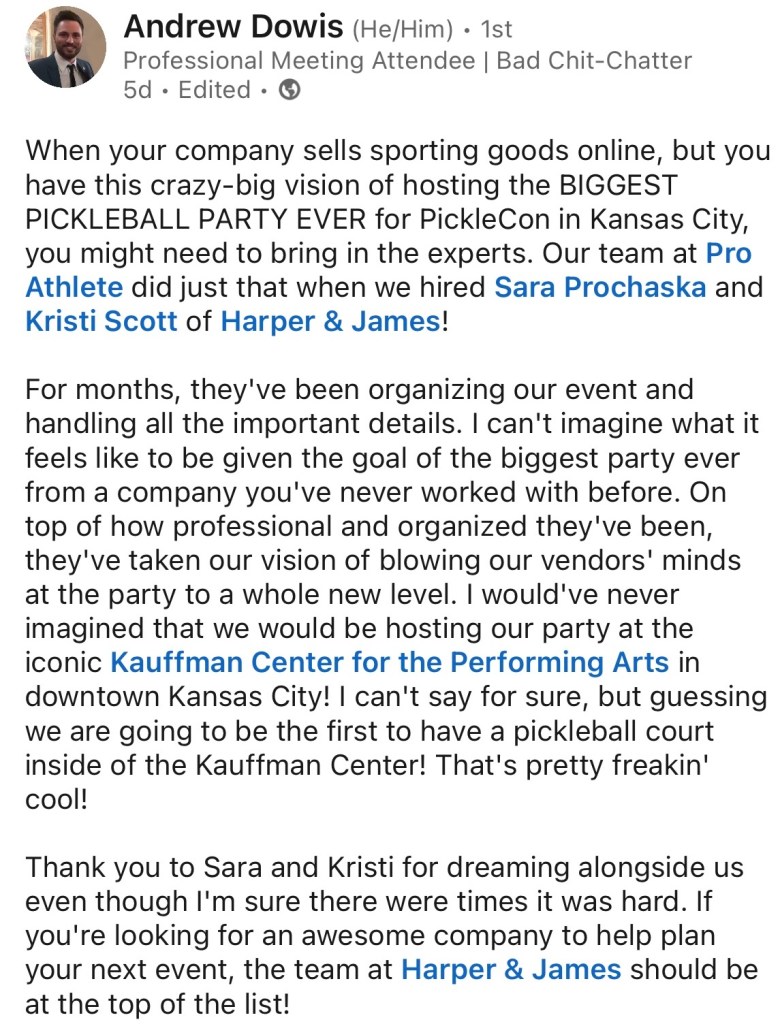Open Andrew Dowis's profile photo
The image size is (780, 1024).
[x=66, y=48]
